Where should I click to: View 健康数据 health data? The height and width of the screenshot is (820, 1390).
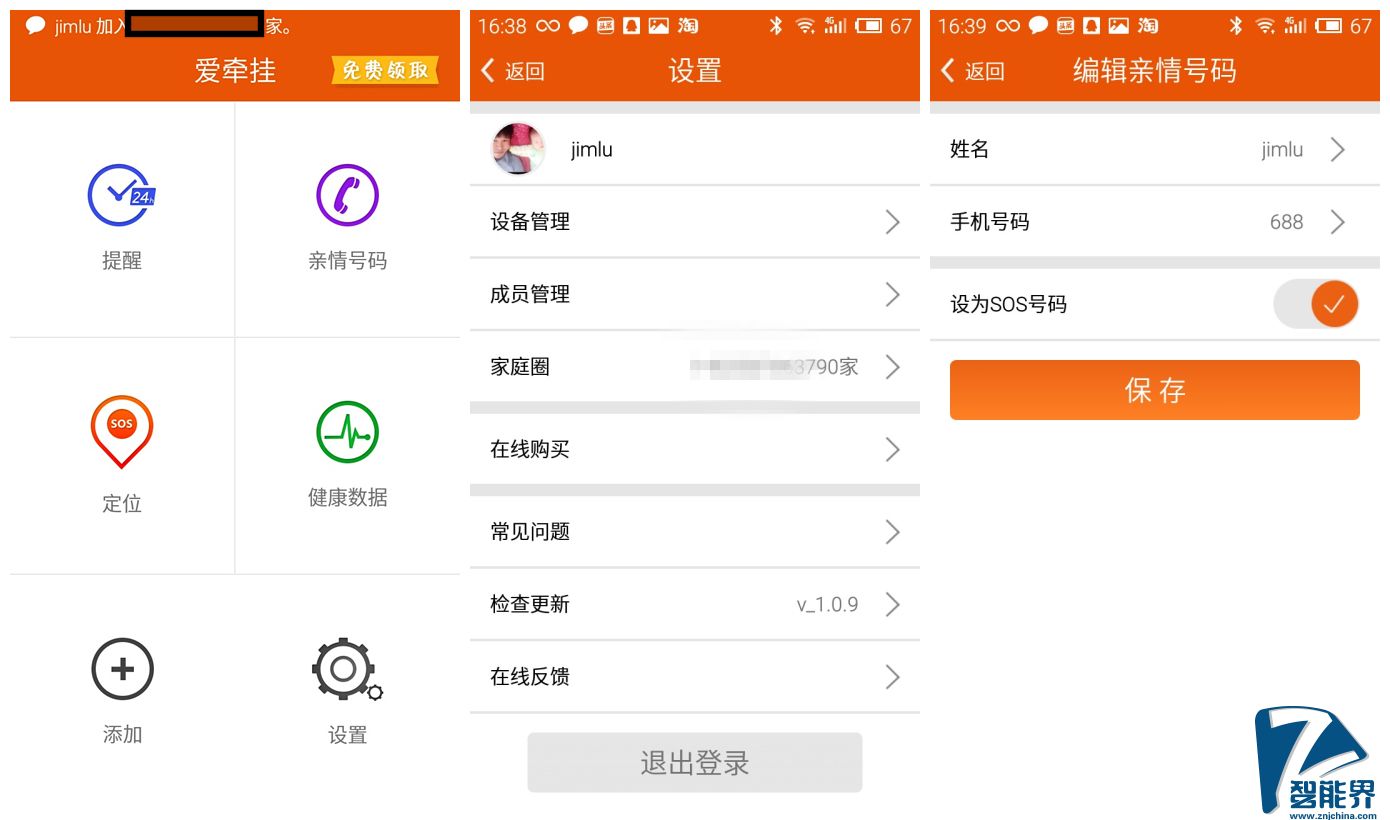click(x=347, y=455)
